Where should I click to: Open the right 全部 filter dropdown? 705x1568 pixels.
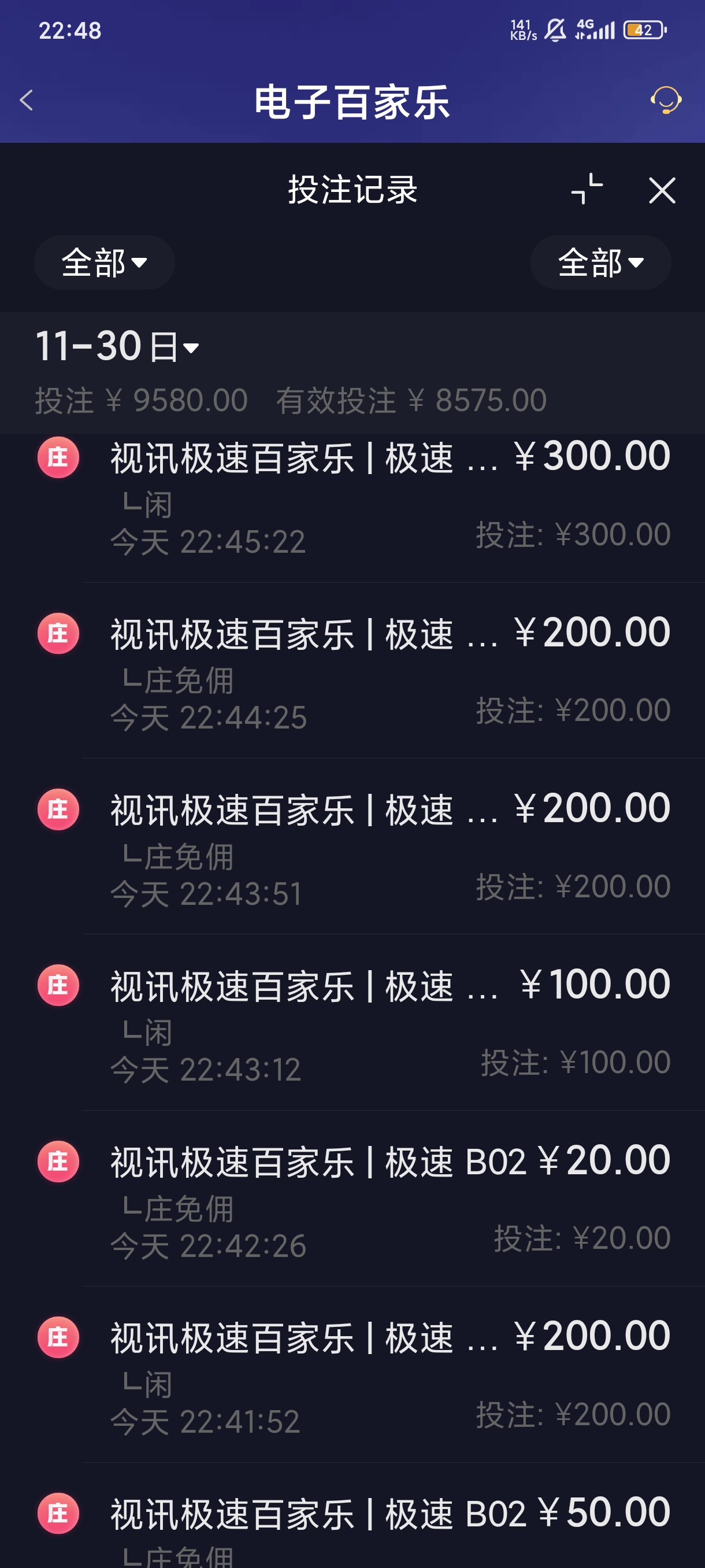600,262
